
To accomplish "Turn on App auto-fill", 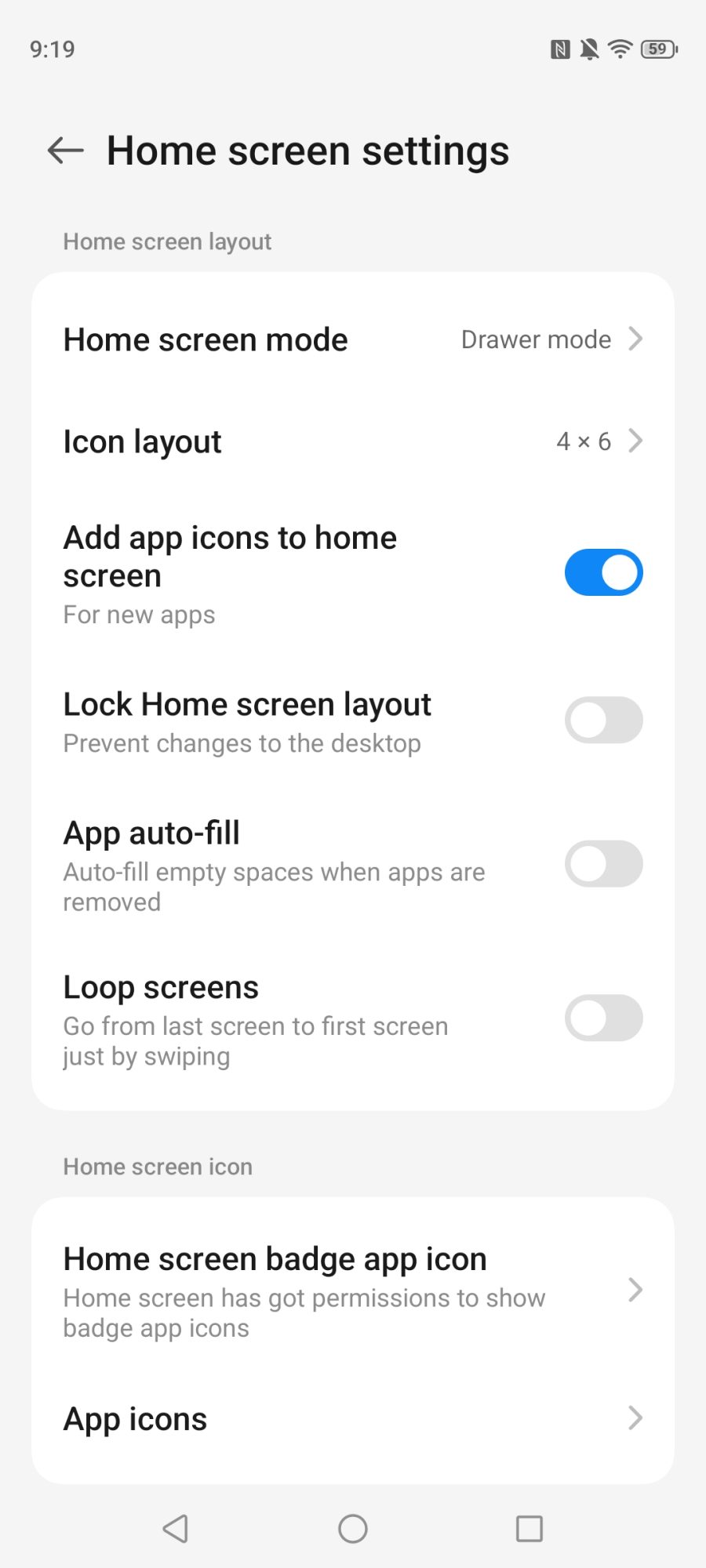I will tap(603, 864).
